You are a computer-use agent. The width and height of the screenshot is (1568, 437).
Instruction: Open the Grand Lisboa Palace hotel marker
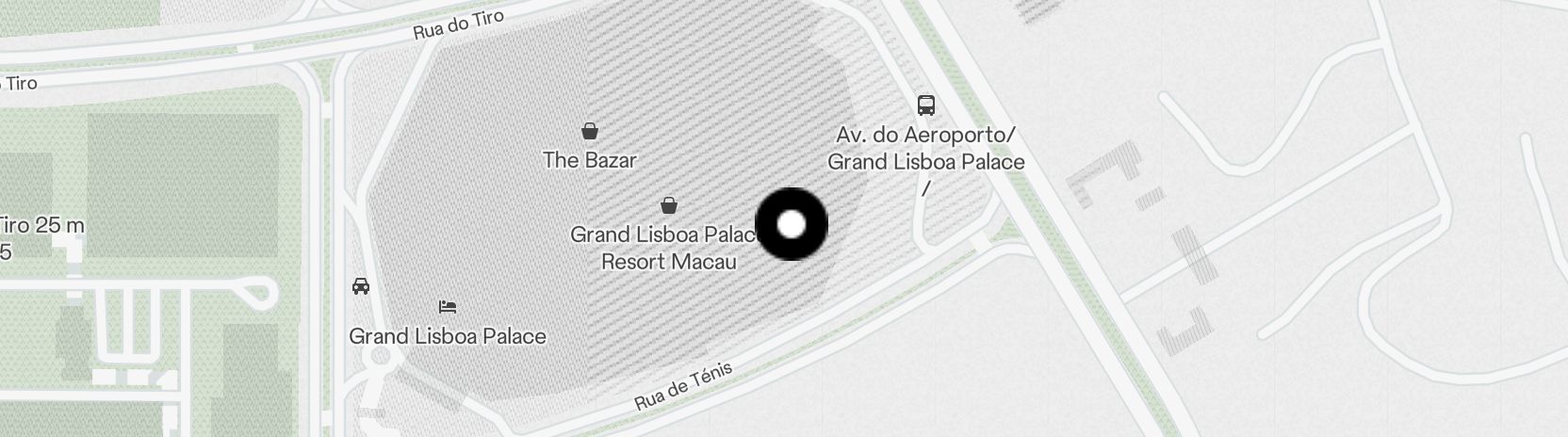[x=449, y=307]
